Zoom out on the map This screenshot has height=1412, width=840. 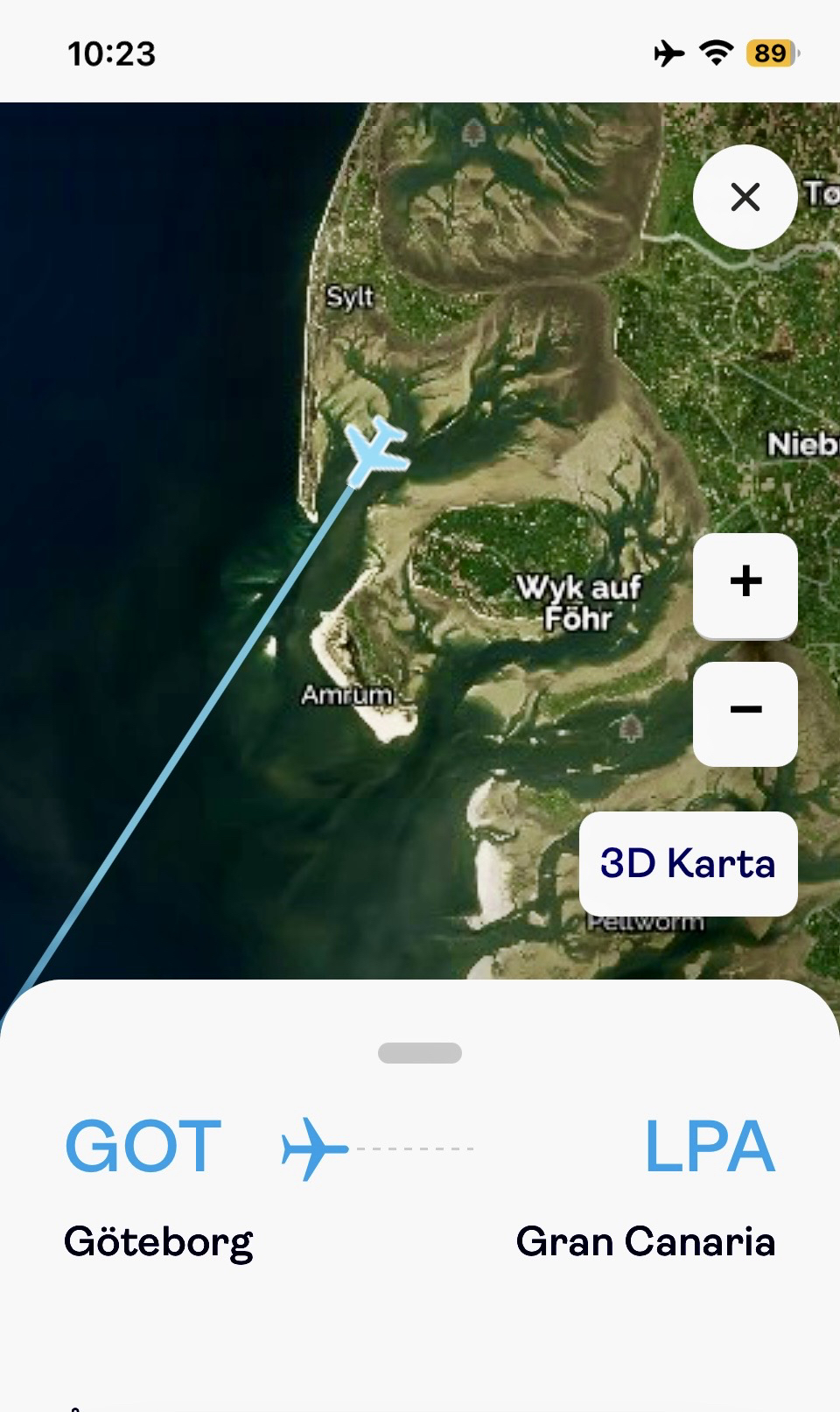click(x=745, y=713)
